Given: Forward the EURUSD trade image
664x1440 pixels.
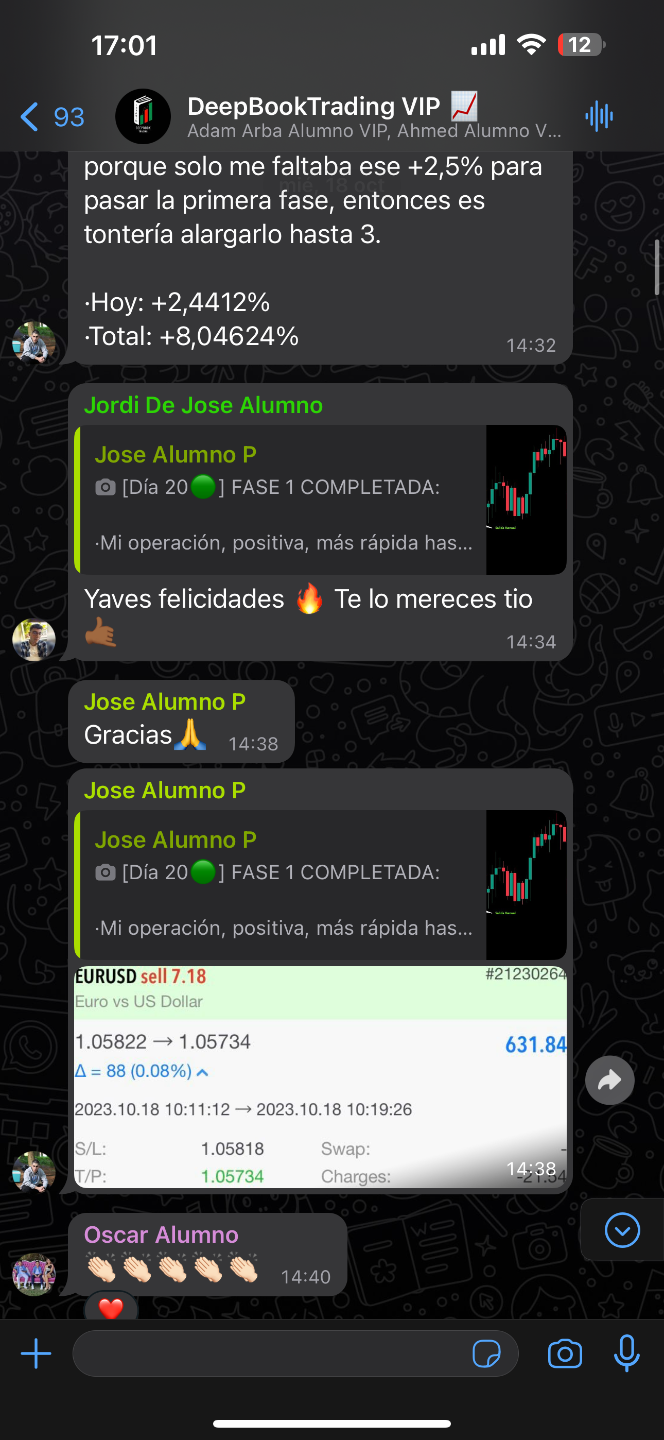Looking at the screenshot, I should pyautogui.click(x=610, y=1080).
